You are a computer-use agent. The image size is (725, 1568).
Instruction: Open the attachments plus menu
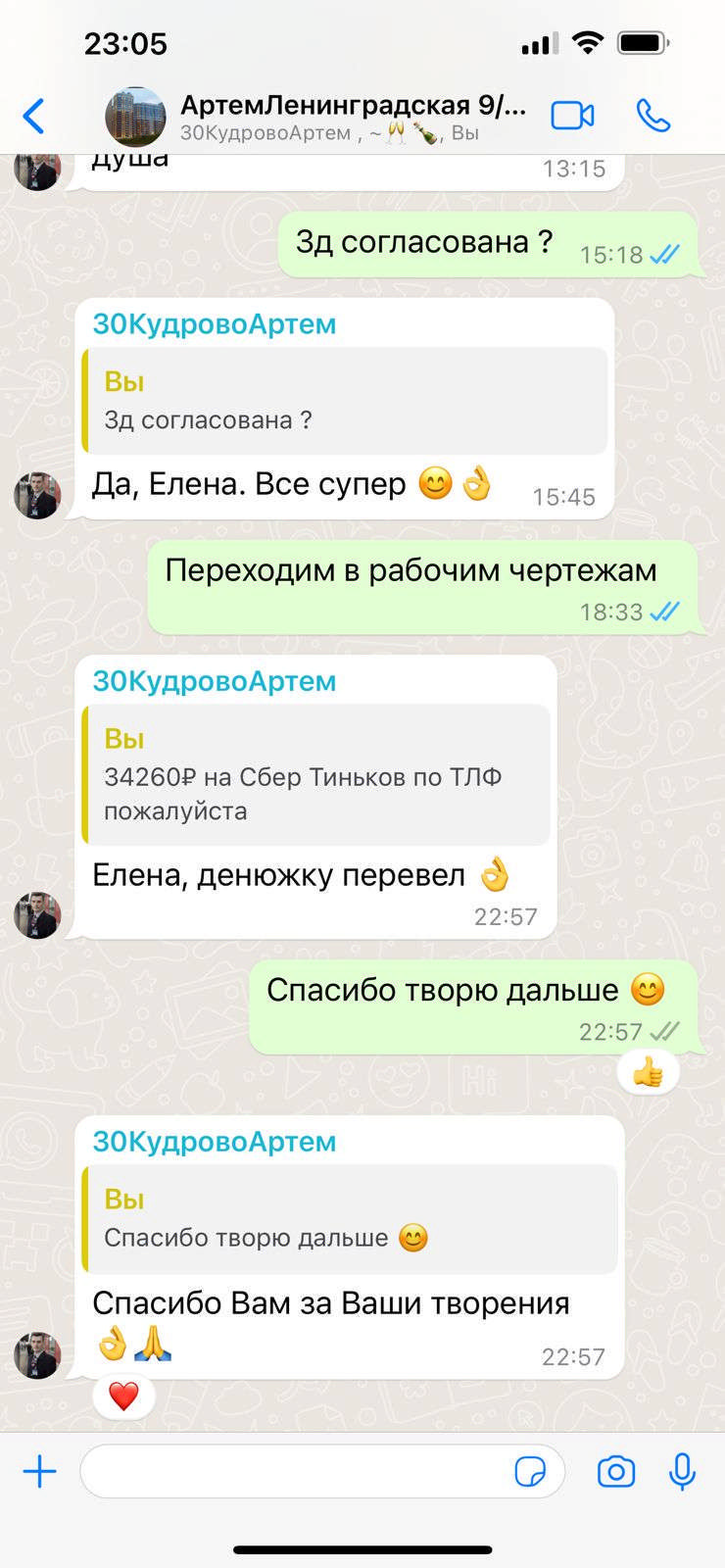39,1471
